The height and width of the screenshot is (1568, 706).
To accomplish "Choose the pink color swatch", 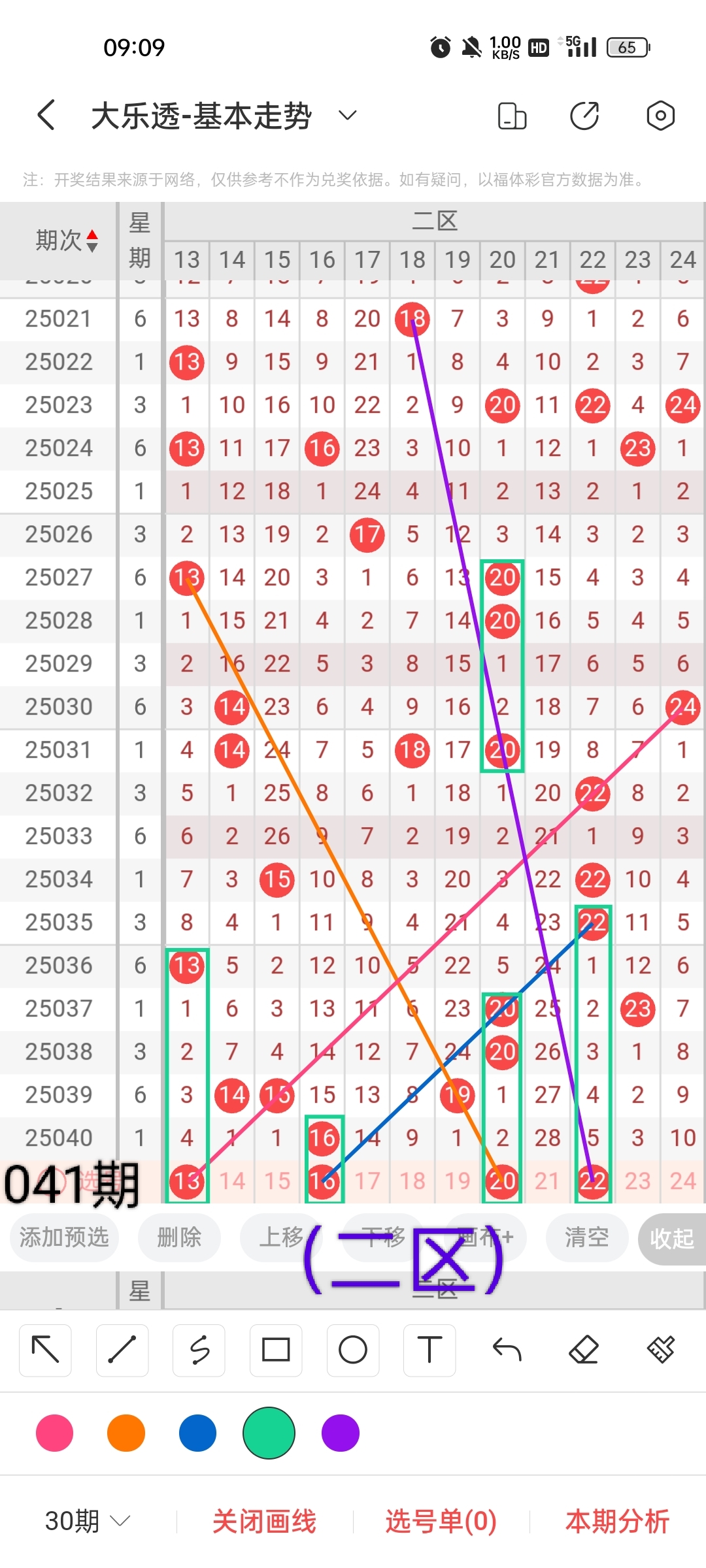I will pos(55,1433).
